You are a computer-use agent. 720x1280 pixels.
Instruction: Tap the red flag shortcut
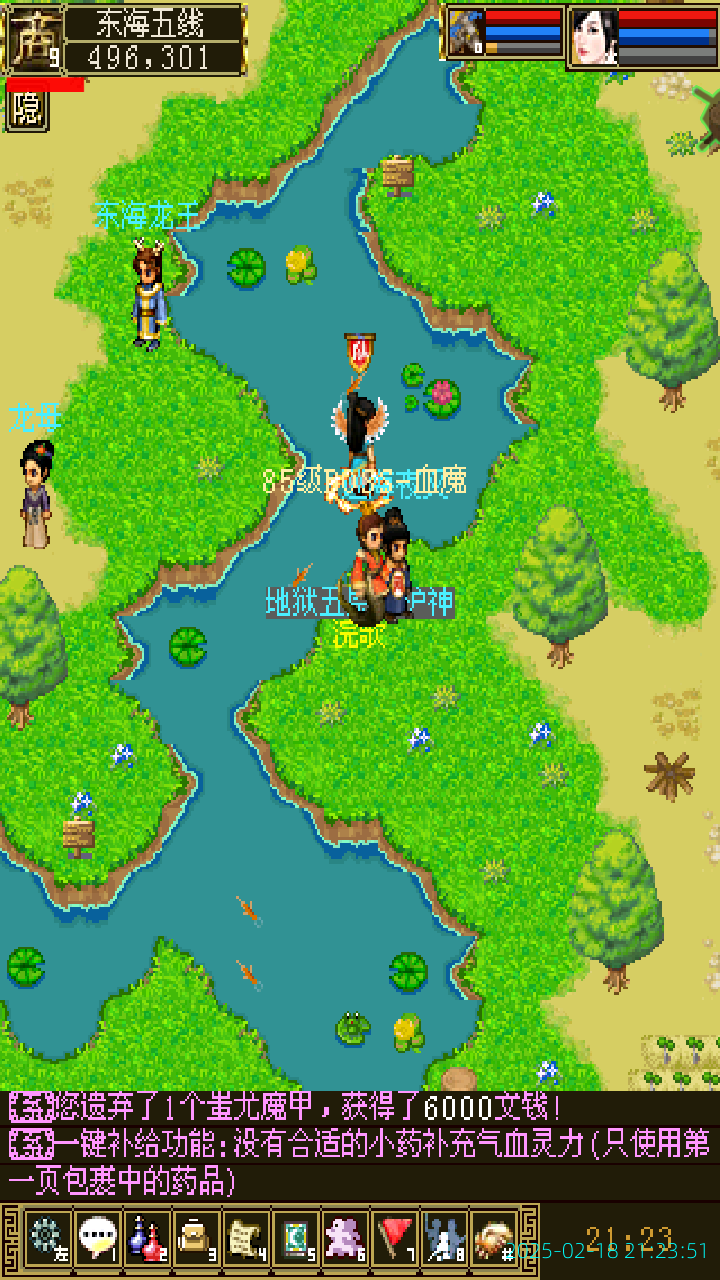pyautogui.click(x=395, y=1238)
